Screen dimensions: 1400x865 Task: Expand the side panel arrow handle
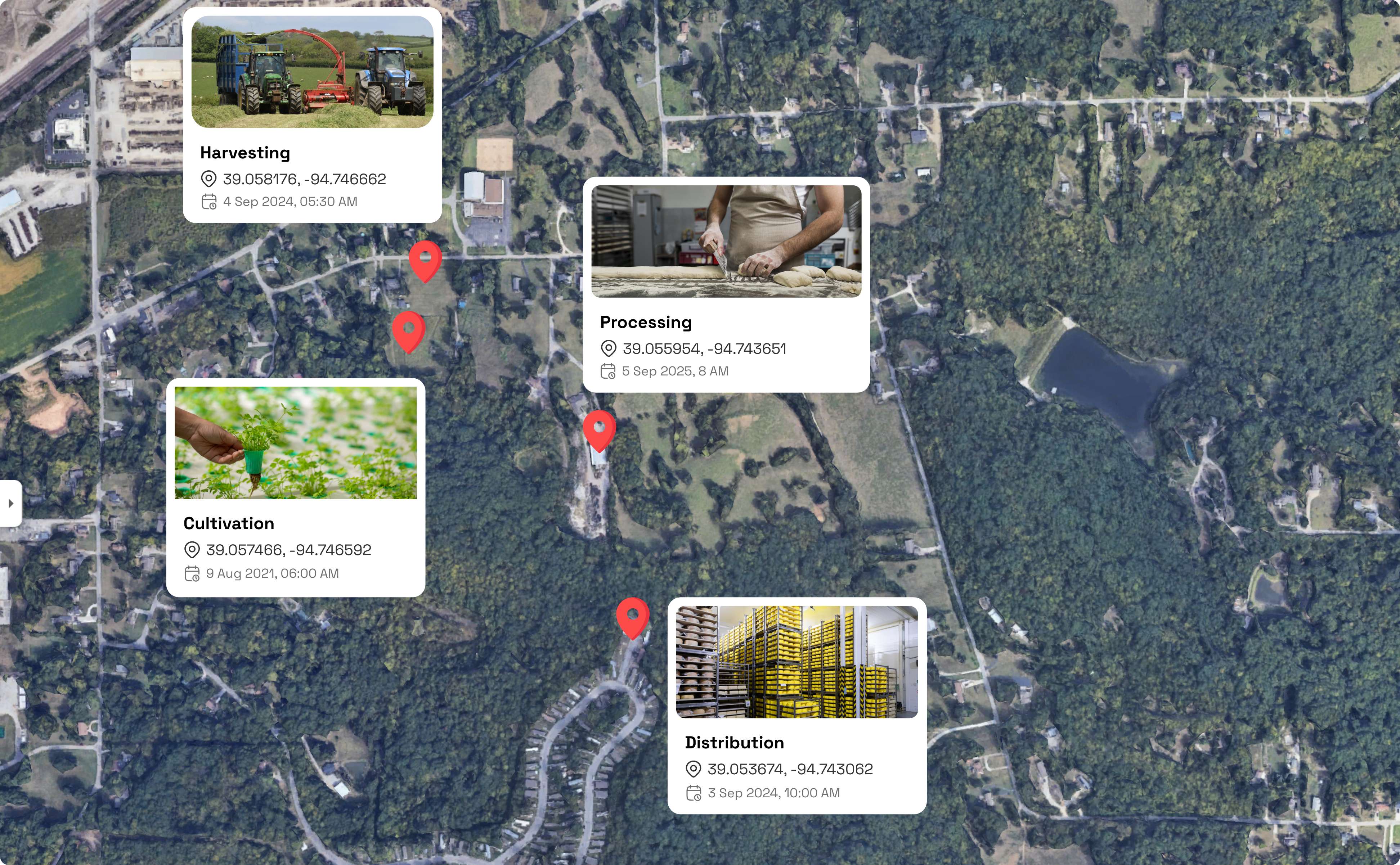click(x=10, y=504)
